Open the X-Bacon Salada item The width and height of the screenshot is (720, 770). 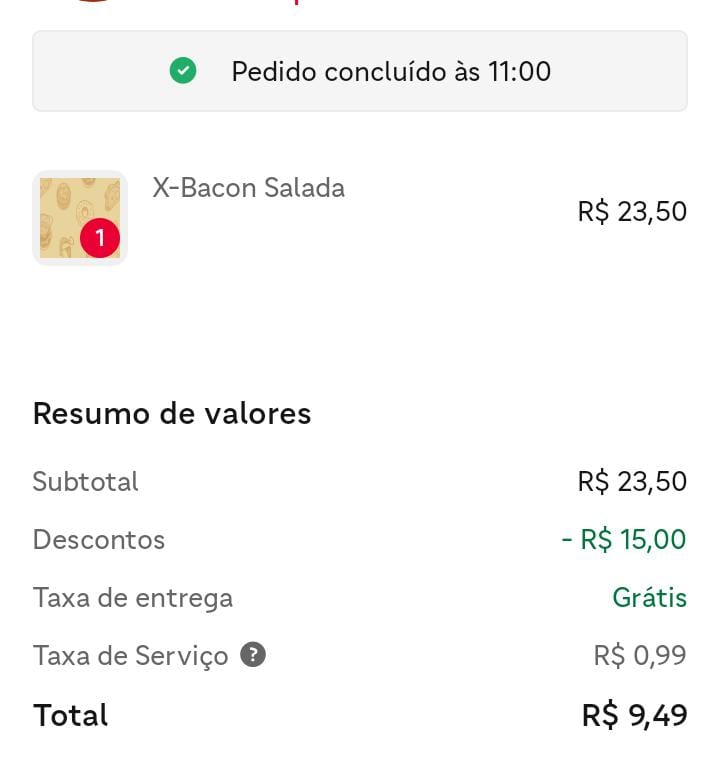point(248,188)
